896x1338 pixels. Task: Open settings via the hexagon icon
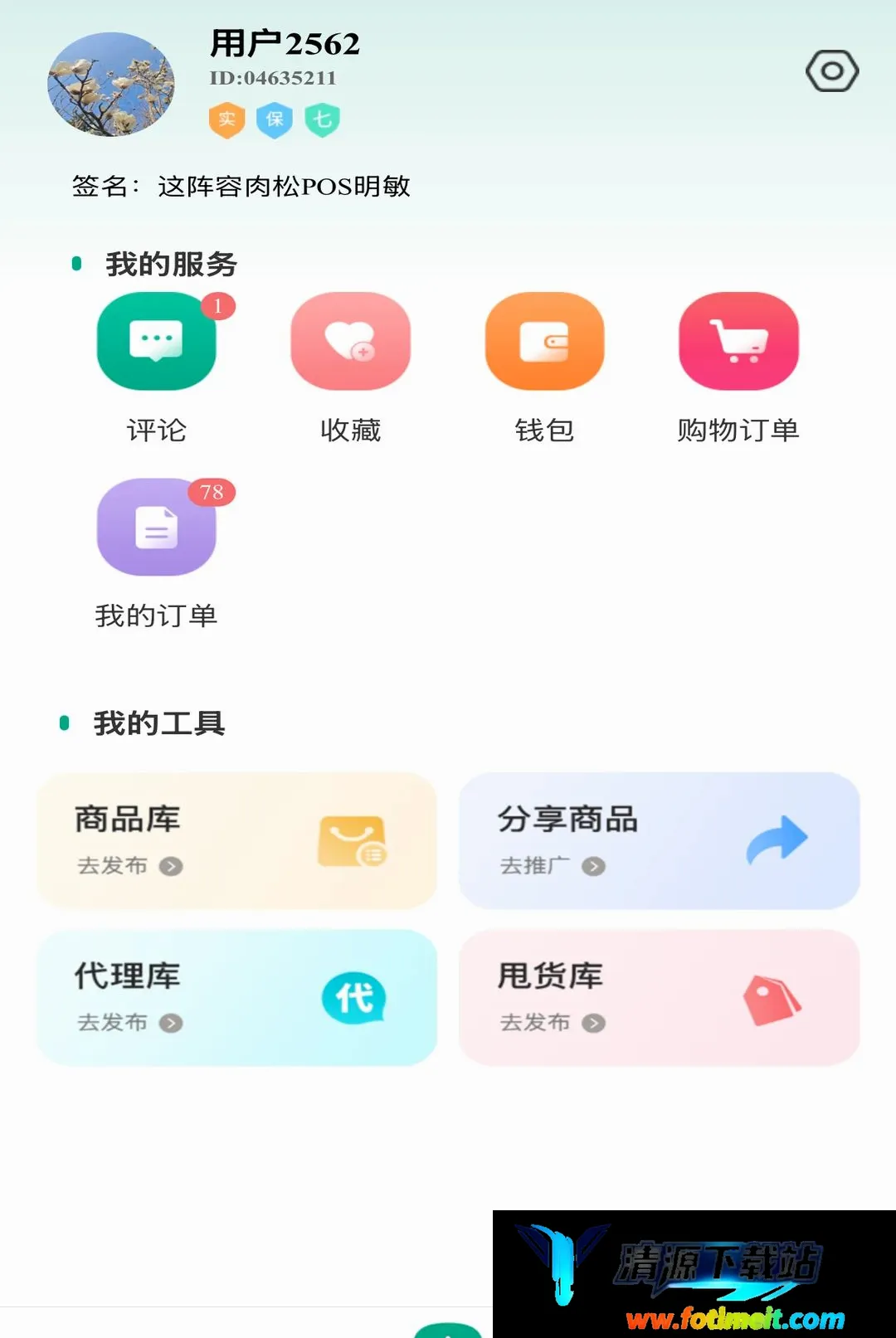point(832,71)
